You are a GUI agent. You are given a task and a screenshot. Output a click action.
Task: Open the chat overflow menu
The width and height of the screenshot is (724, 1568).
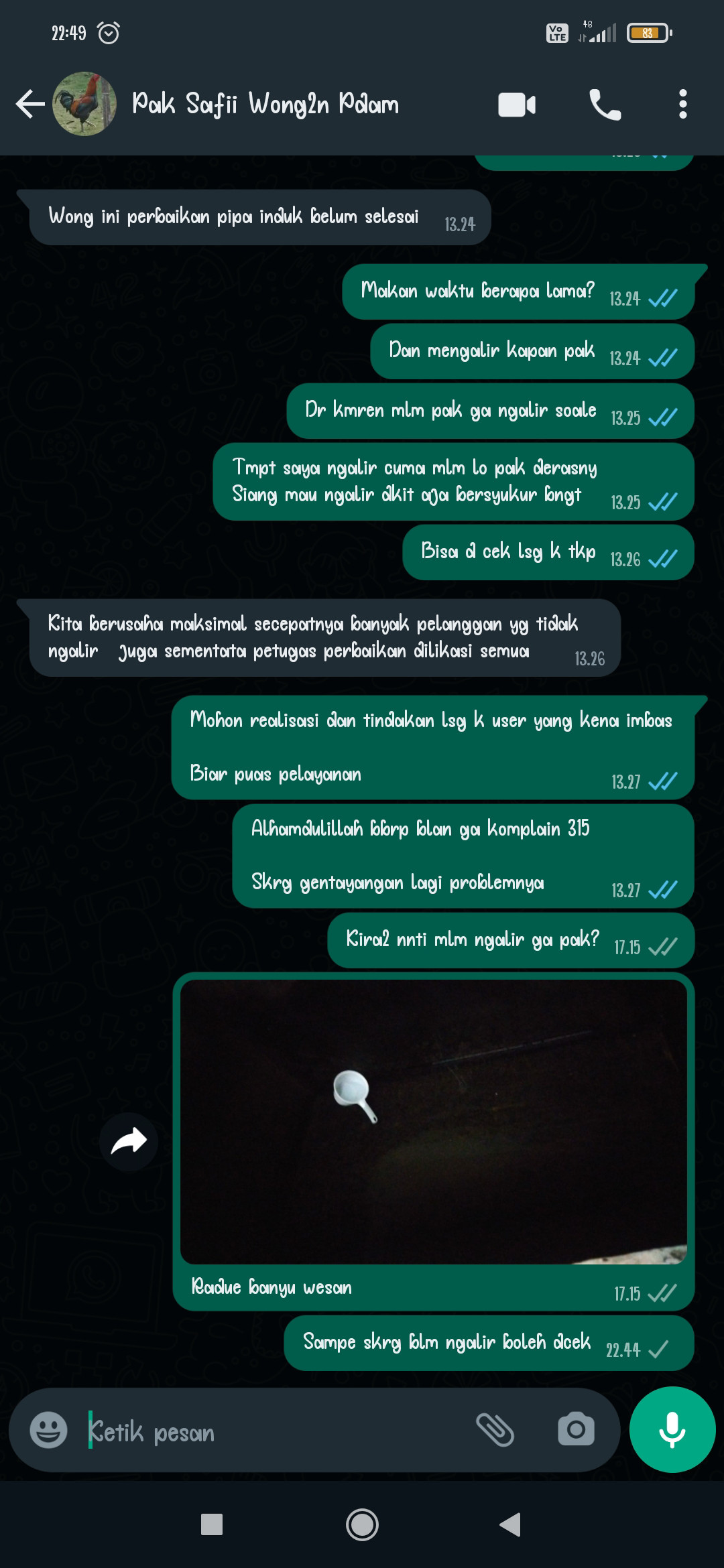pos(682,105)
